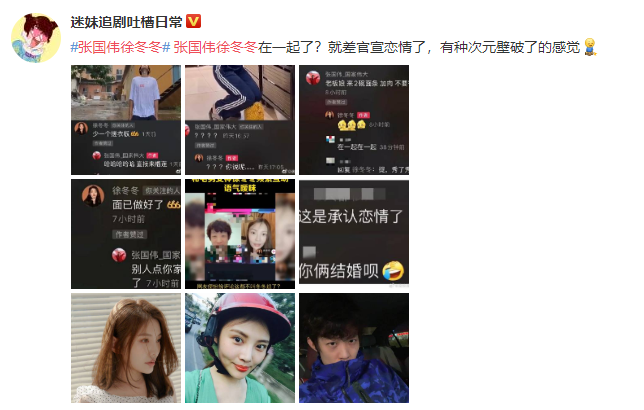Open 迷妹追剧吐槽日常's profile avatar
Image resolution: width=644 pixels, height=410 pixels.
pyautogui.click(x=38, y=38)
